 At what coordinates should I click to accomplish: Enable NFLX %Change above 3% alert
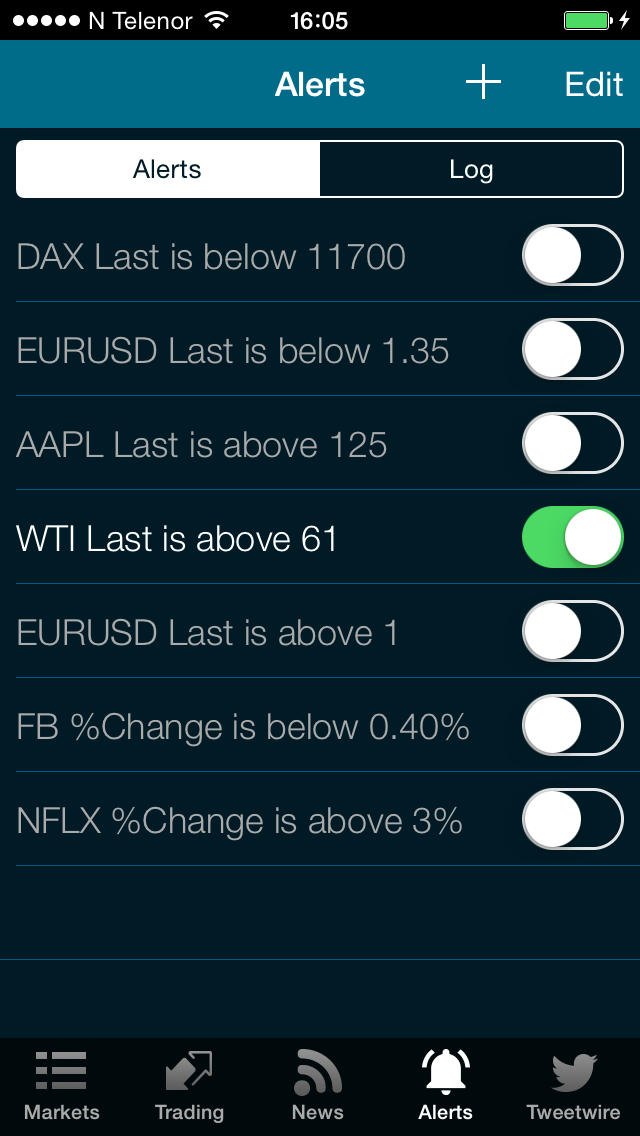572,820
